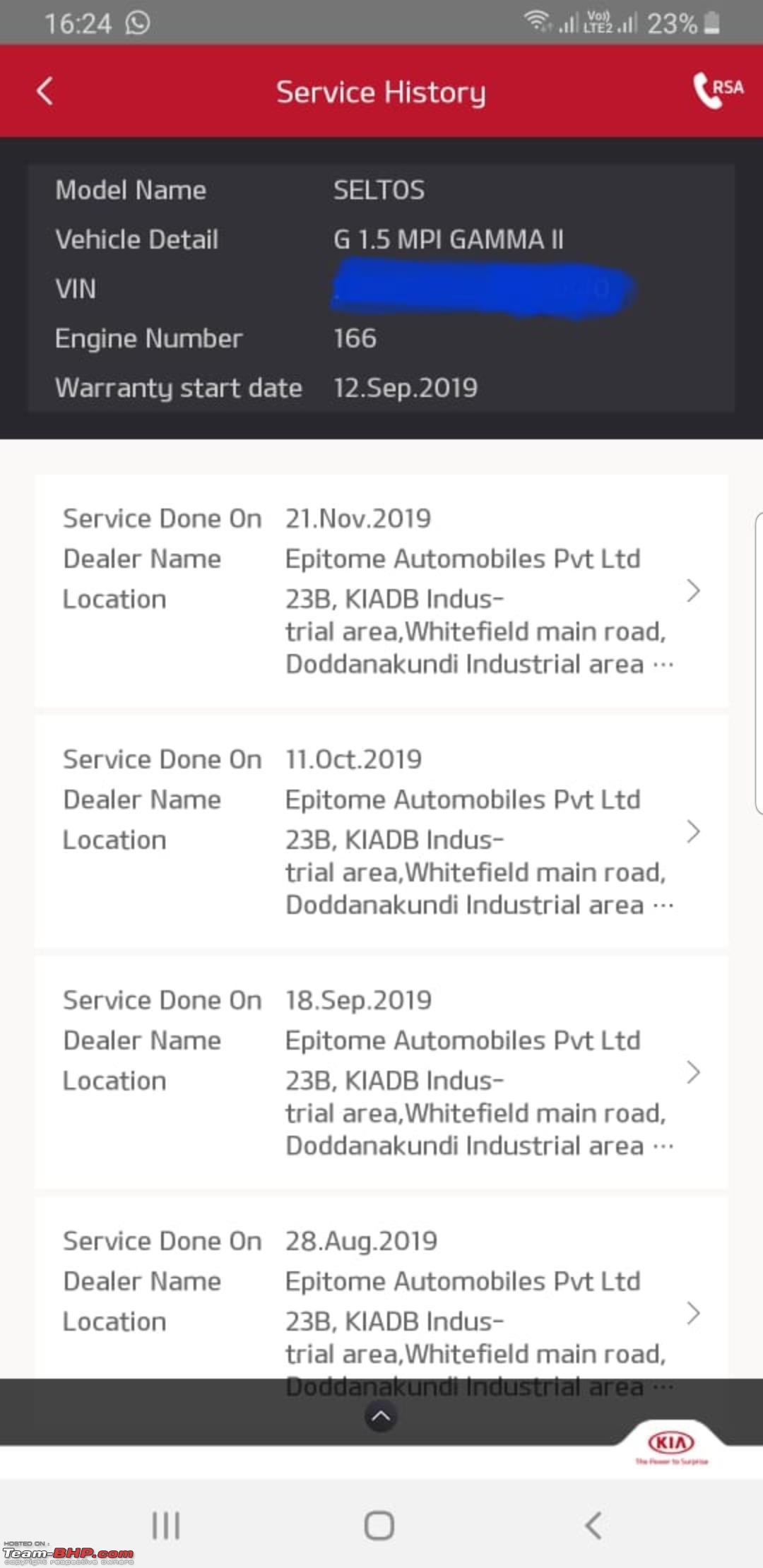The height and width of the screenshot is (1568, 763).
Task: Call roadside assistance via RSA icon
Action: tap(718, 90)
